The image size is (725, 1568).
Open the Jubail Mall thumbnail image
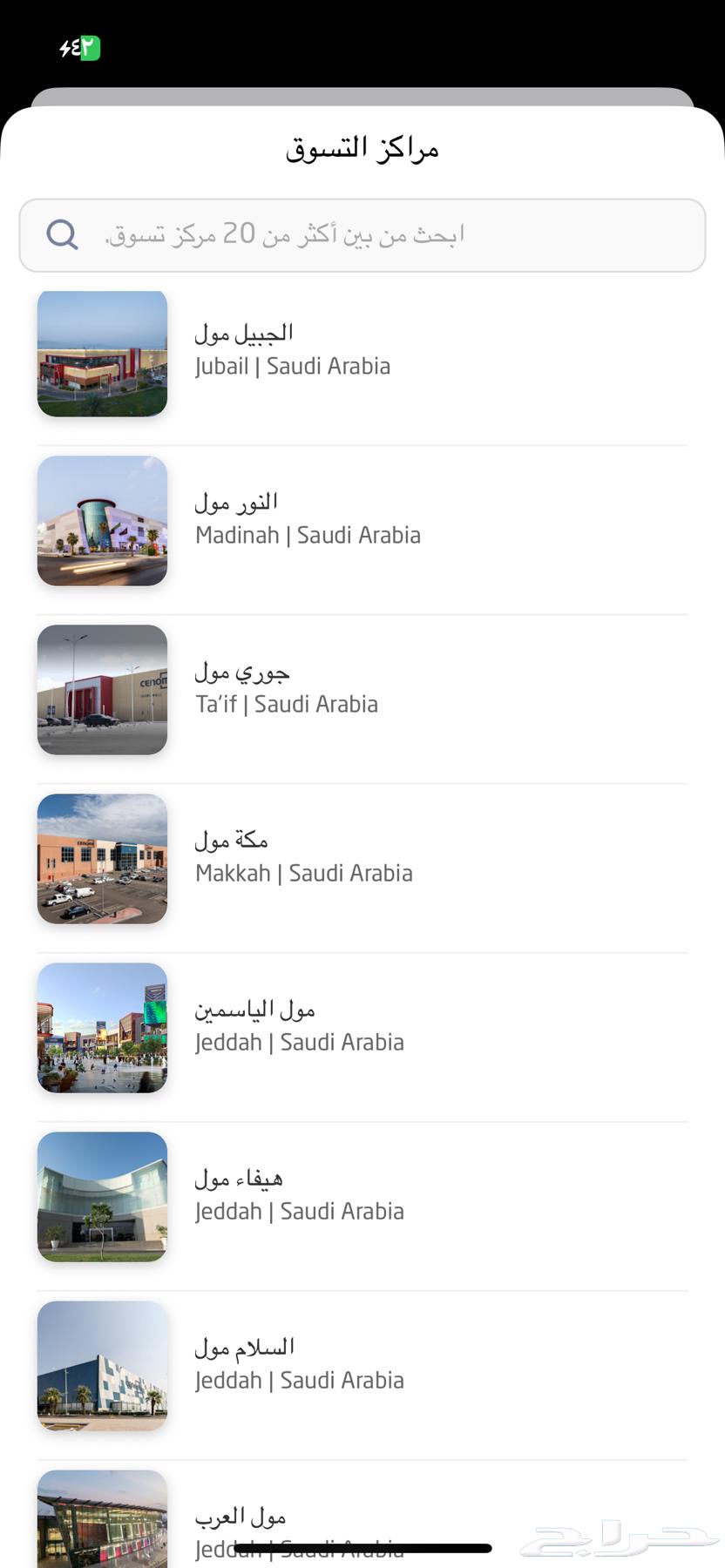[102, 354]
